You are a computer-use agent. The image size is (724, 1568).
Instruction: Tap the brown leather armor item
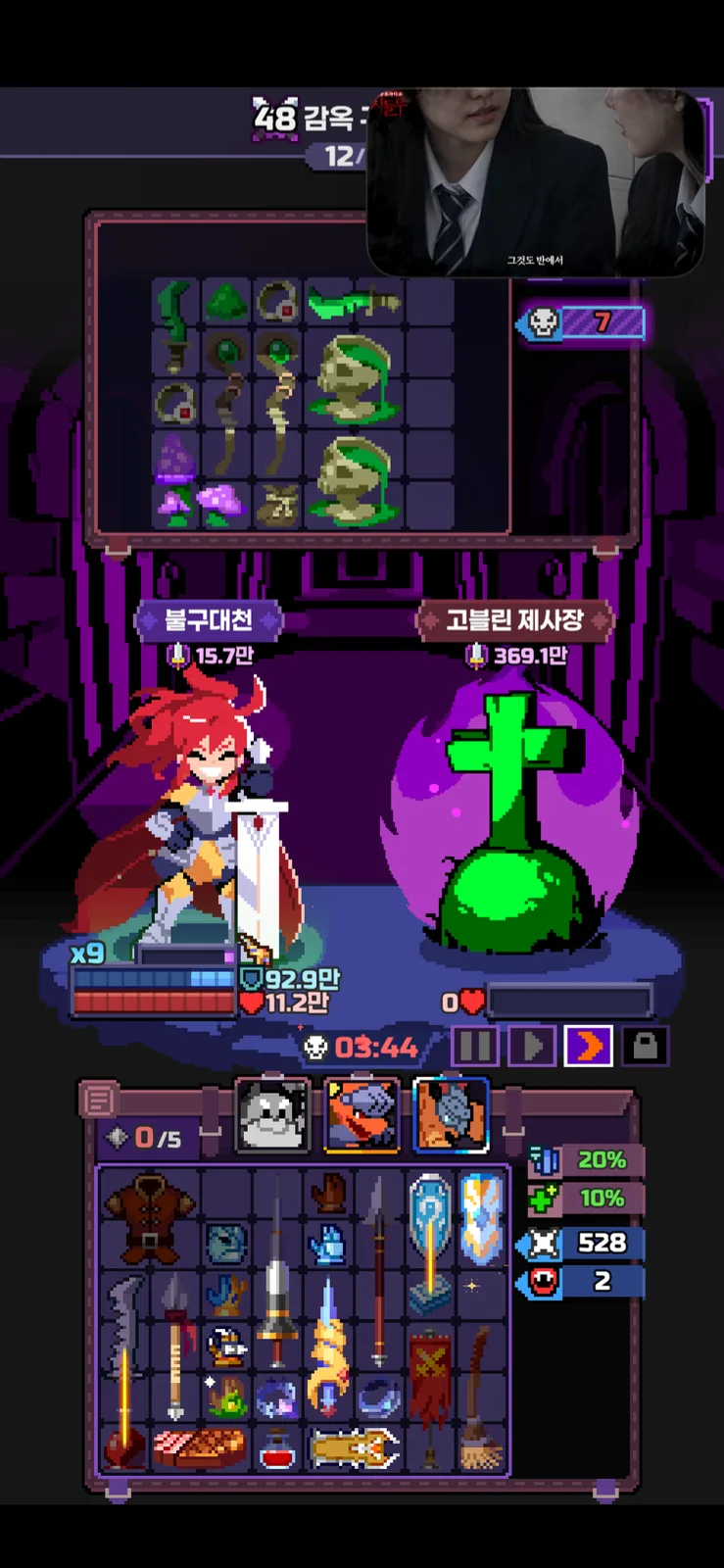pyautogui.click(x=150, y=1220)
